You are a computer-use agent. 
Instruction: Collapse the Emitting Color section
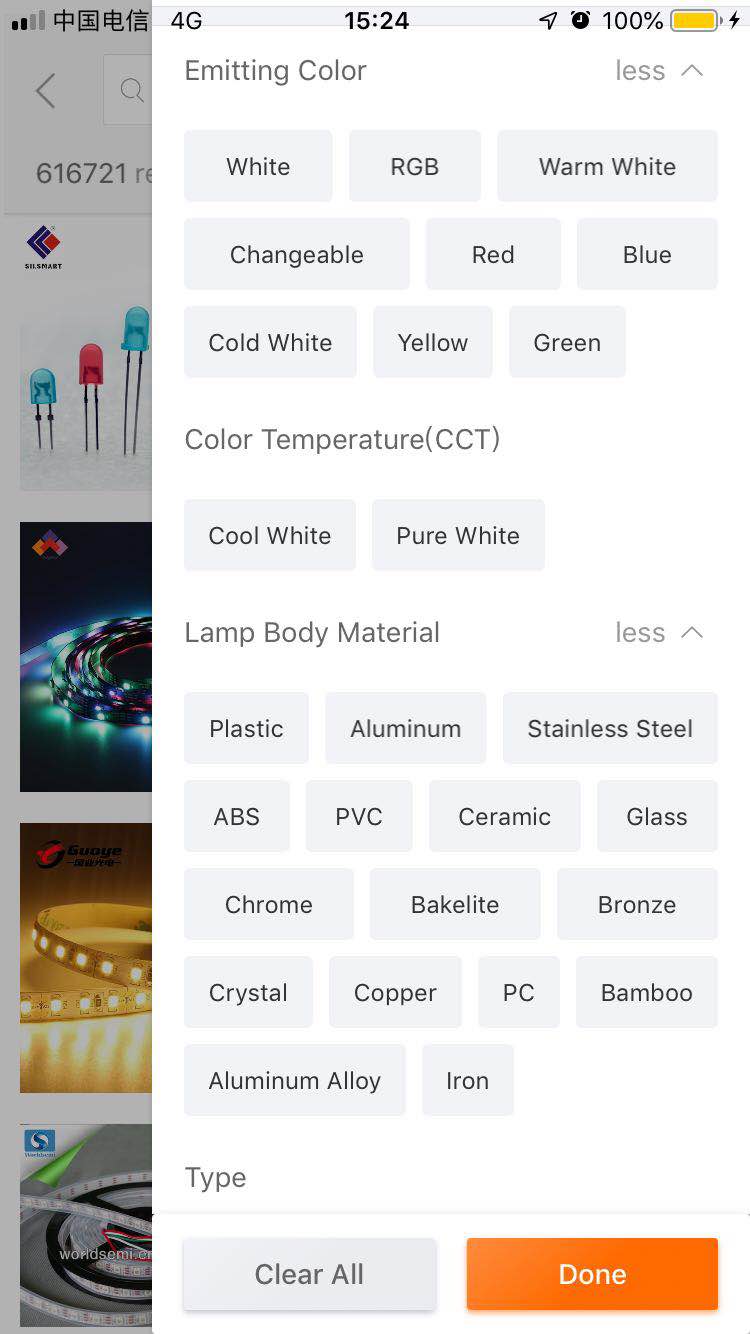(x=660, y=71)
